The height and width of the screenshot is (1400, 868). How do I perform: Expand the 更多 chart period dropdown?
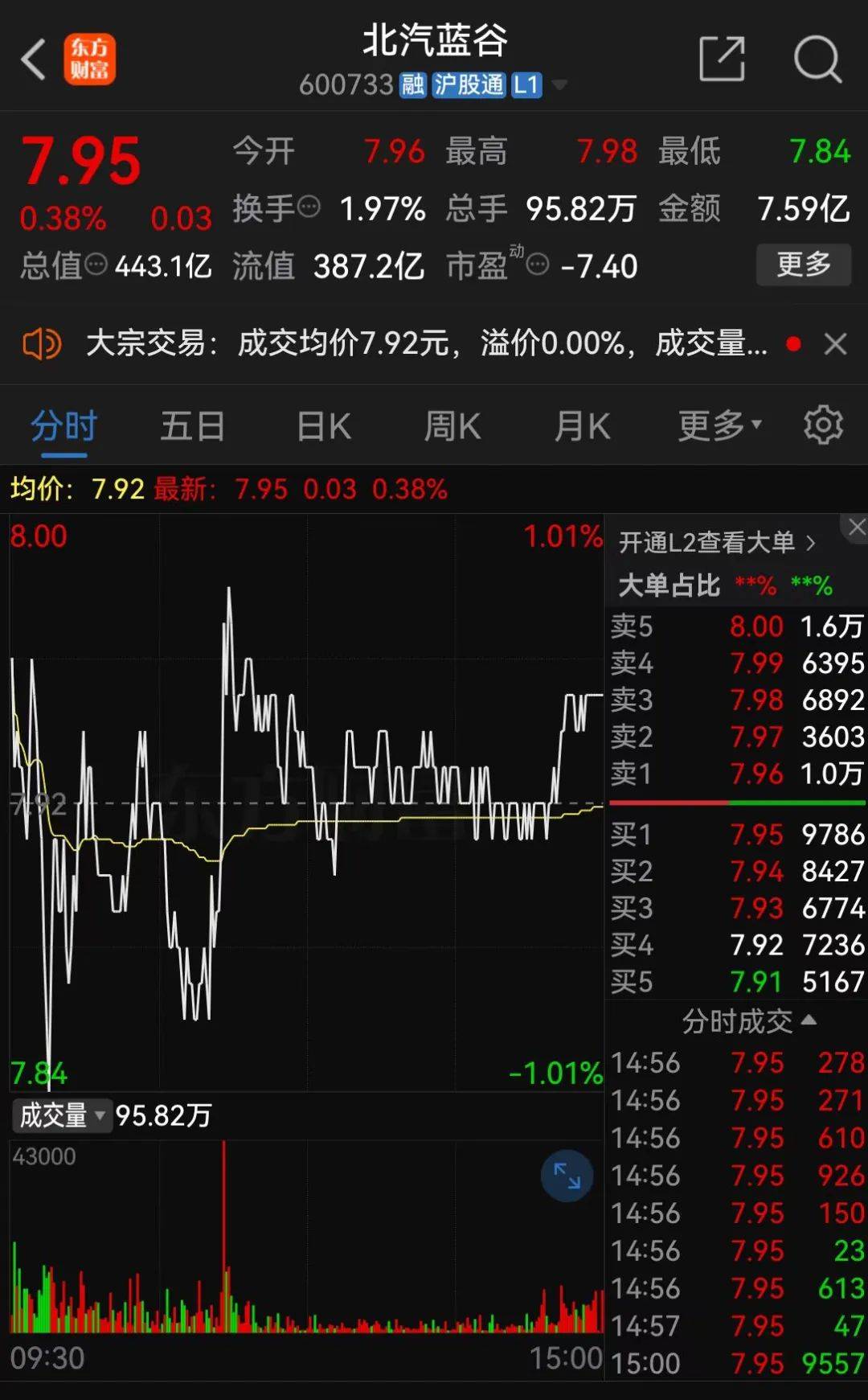[719, 425]
